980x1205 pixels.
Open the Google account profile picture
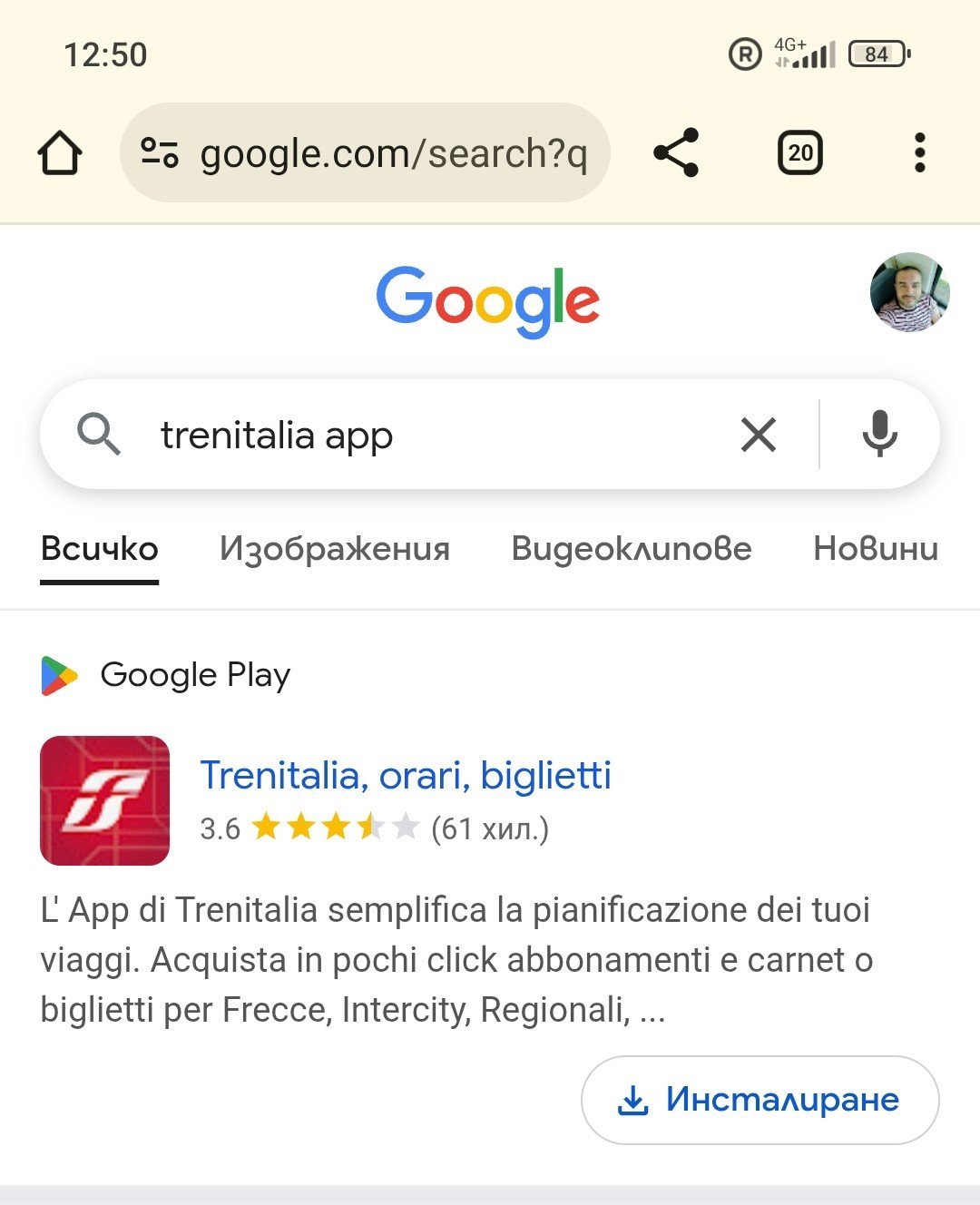click(x=909, y=292)
